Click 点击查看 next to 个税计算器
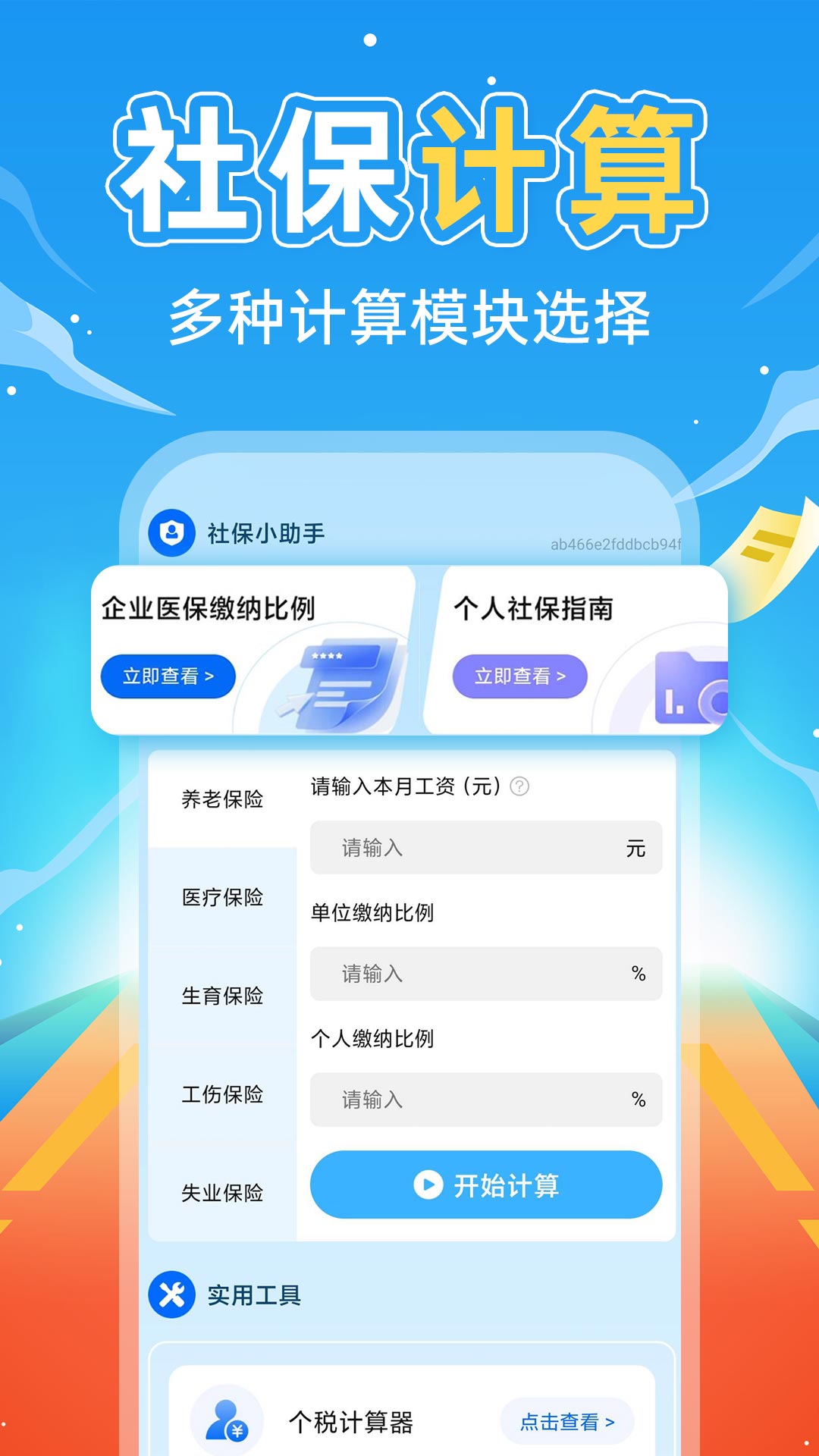 point(565,1422)
